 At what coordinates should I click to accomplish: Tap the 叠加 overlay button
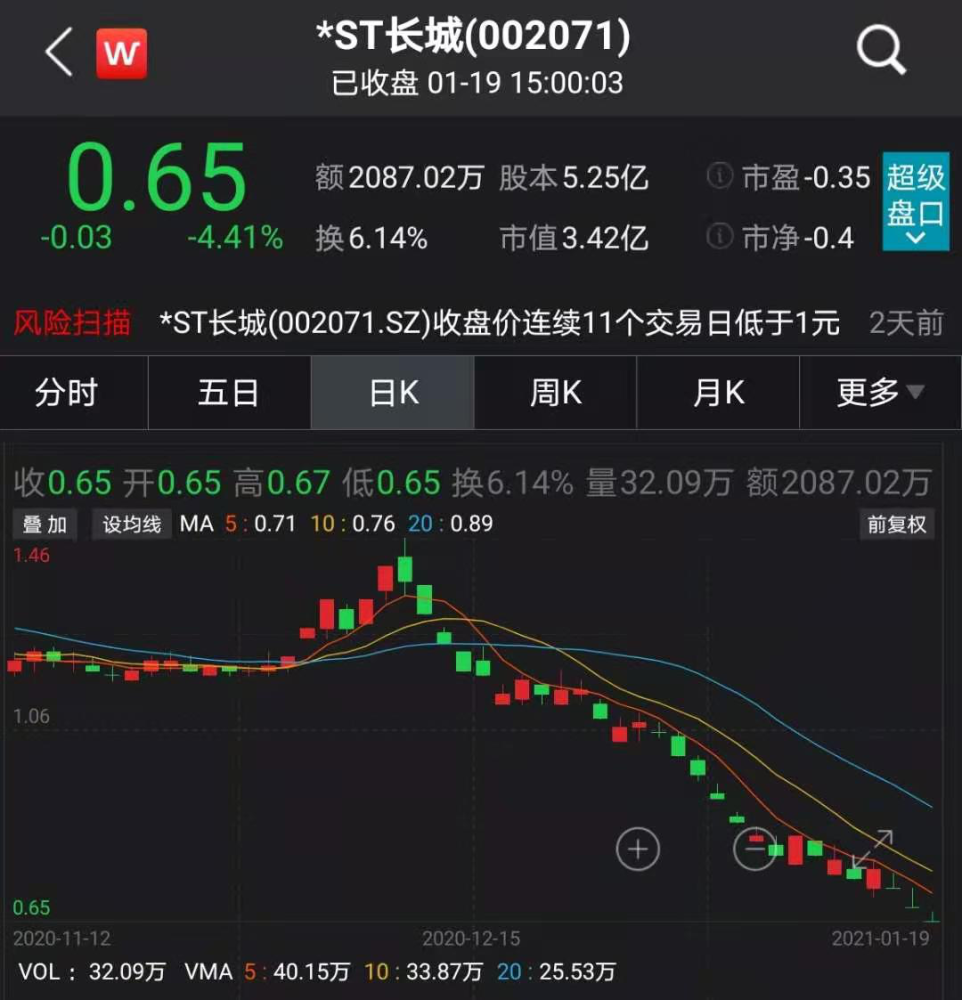[45, 524]
